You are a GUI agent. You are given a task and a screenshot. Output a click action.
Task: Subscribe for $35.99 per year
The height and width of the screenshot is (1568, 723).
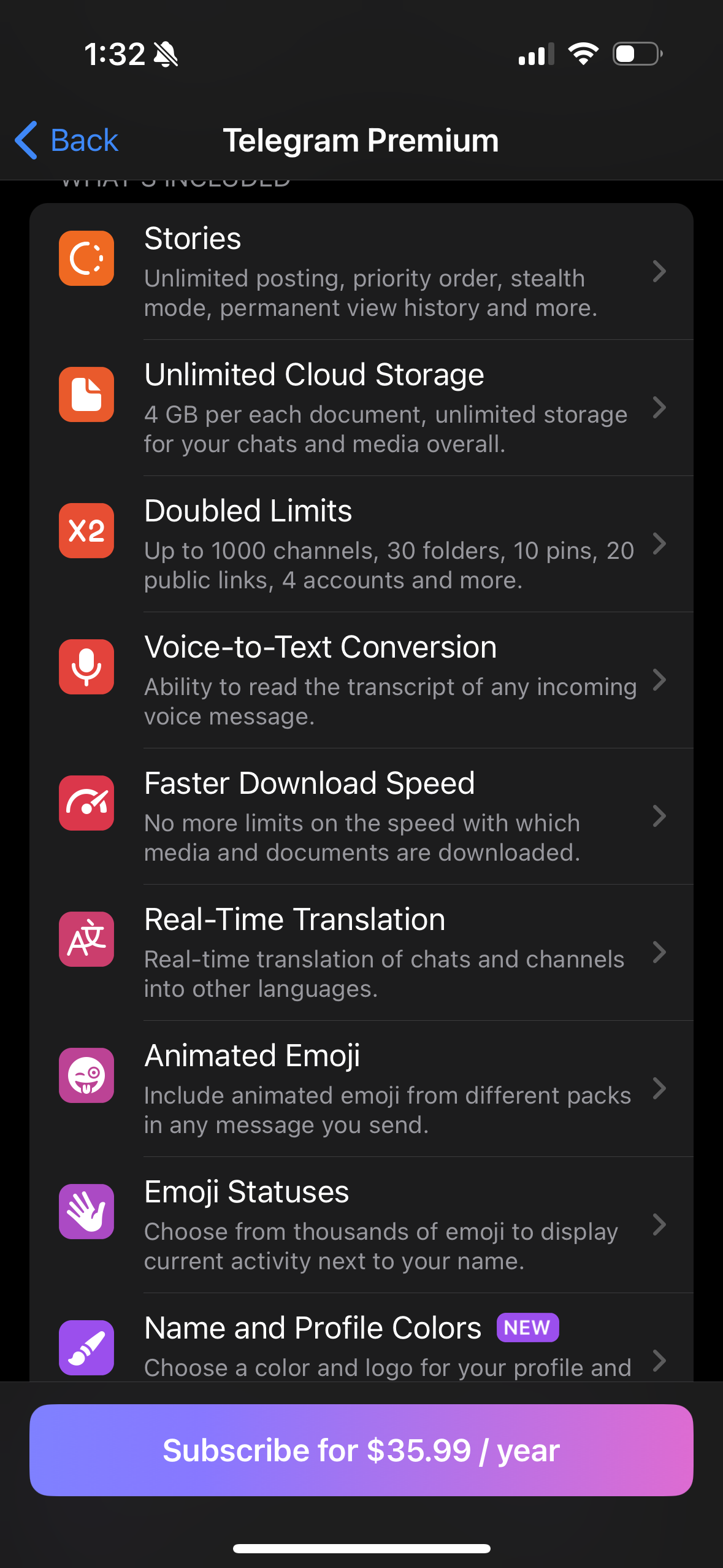[x=361, y=1450]
